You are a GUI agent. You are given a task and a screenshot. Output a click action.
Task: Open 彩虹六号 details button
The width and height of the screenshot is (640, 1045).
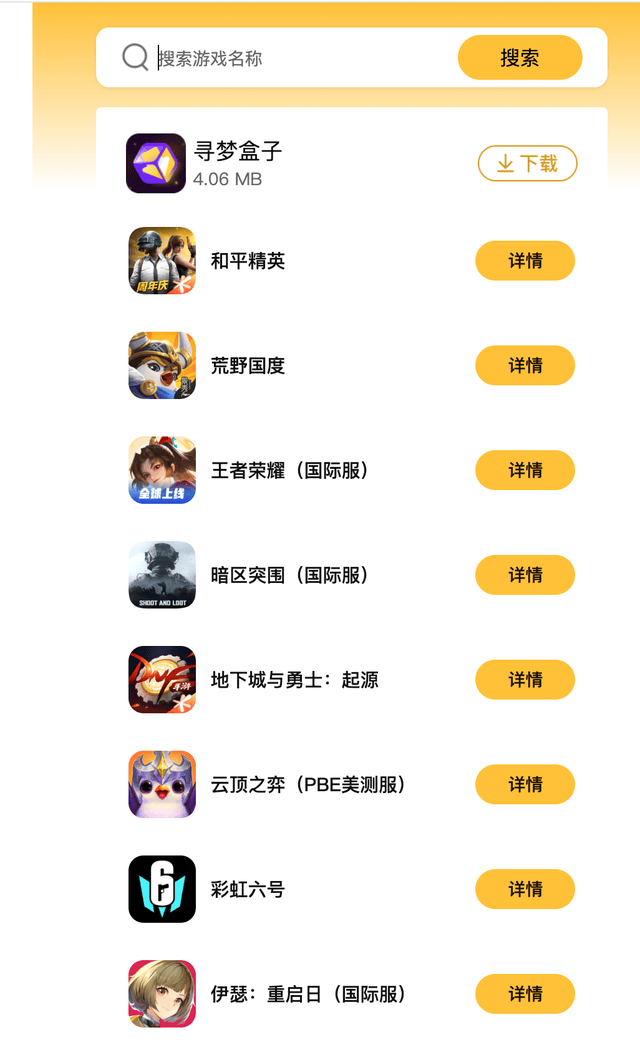tap(525, 889)
